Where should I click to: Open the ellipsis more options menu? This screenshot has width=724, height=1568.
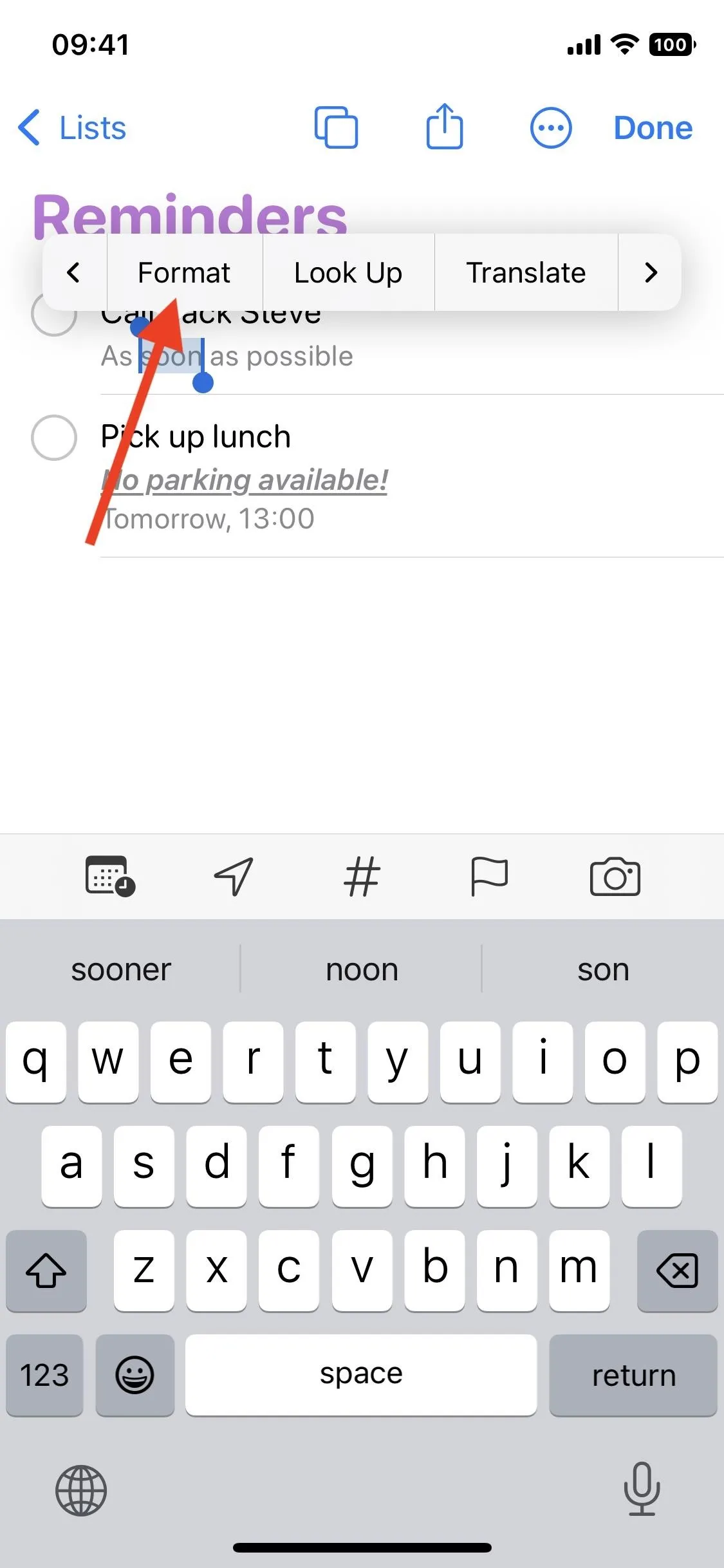click(x=551, y=127)
